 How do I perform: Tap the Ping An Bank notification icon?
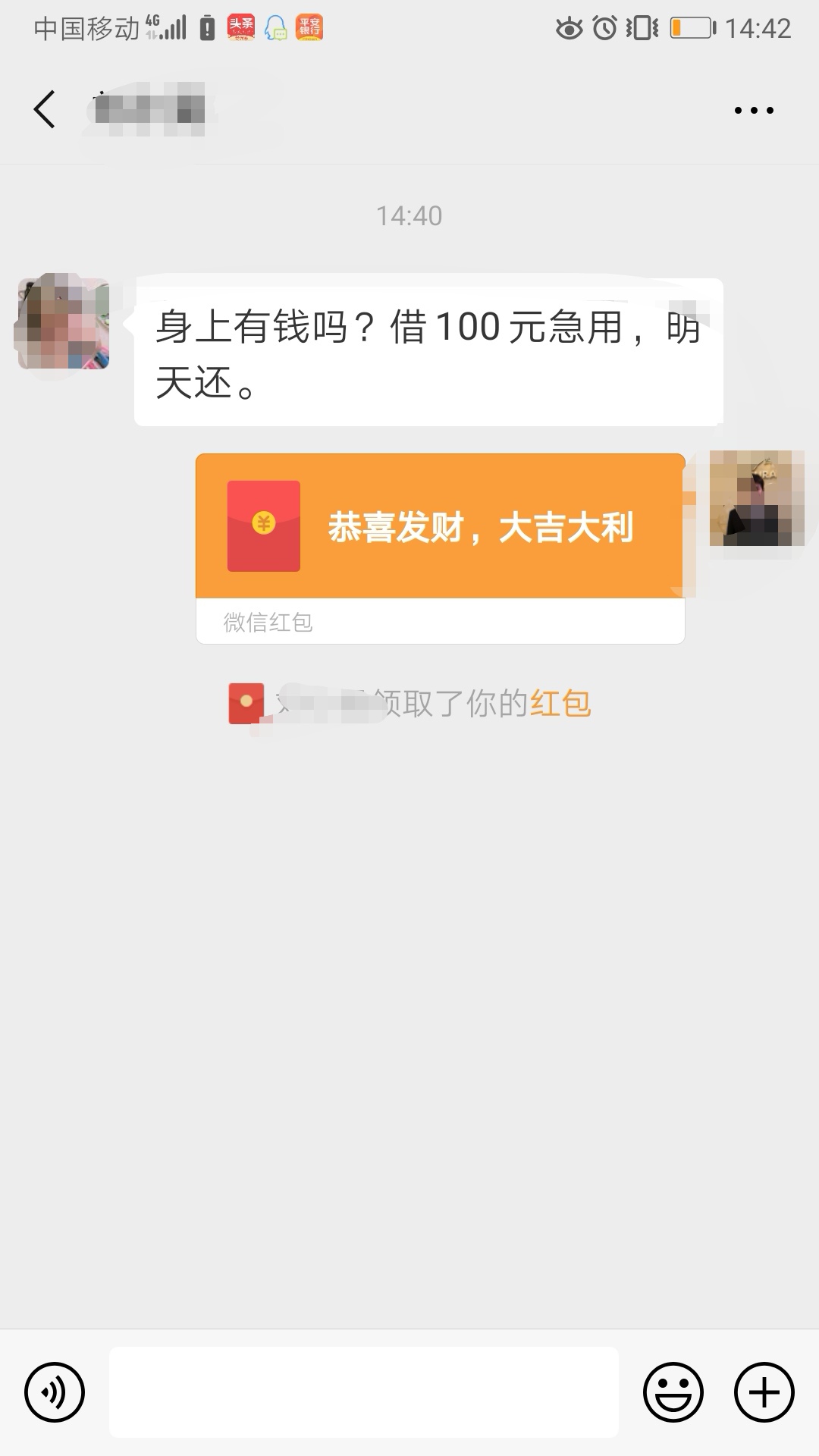coord(309,27)
